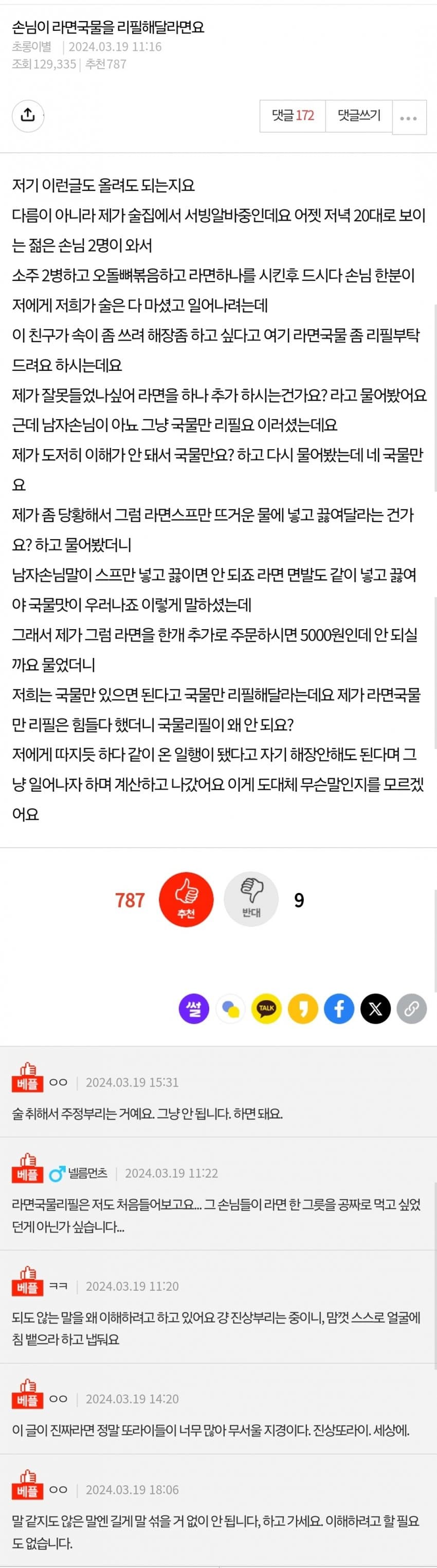Copy the post link icon
The width and height of the screenshot is (437, 1568).
[411, 1009]
